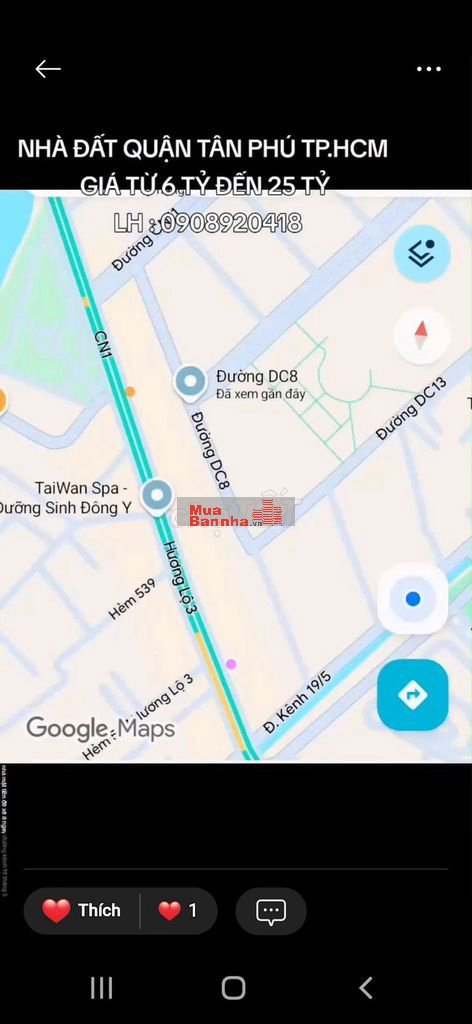Open the three-dot overflow menu
Viewport: 472px width, 1024px height.
pyautogui.click(x=428, y=69)
